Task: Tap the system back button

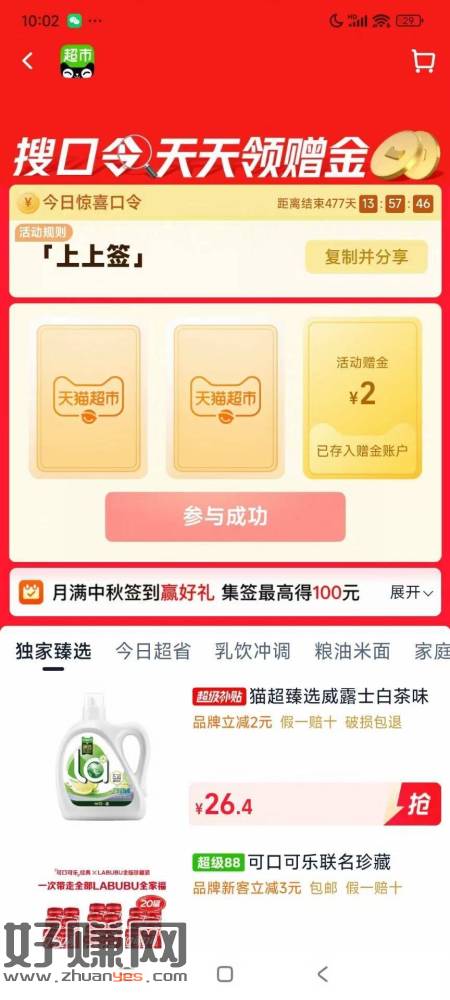Action: pos(323,974)
